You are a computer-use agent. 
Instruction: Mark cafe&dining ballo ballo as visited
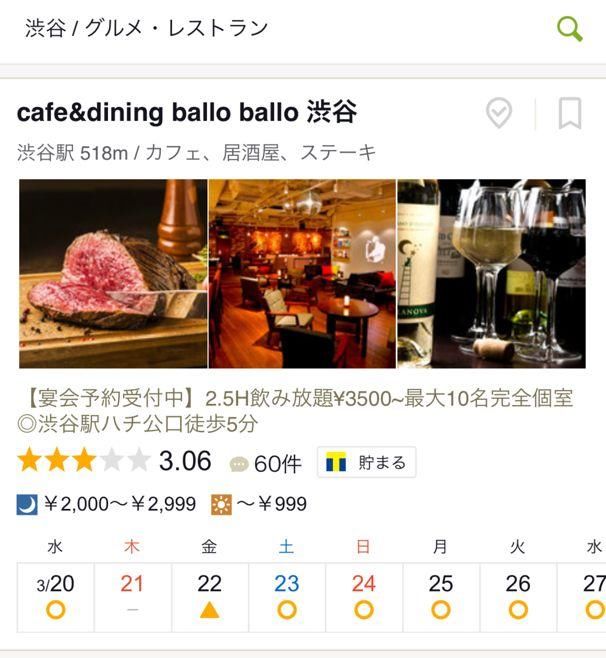click(x=498, y=113)
